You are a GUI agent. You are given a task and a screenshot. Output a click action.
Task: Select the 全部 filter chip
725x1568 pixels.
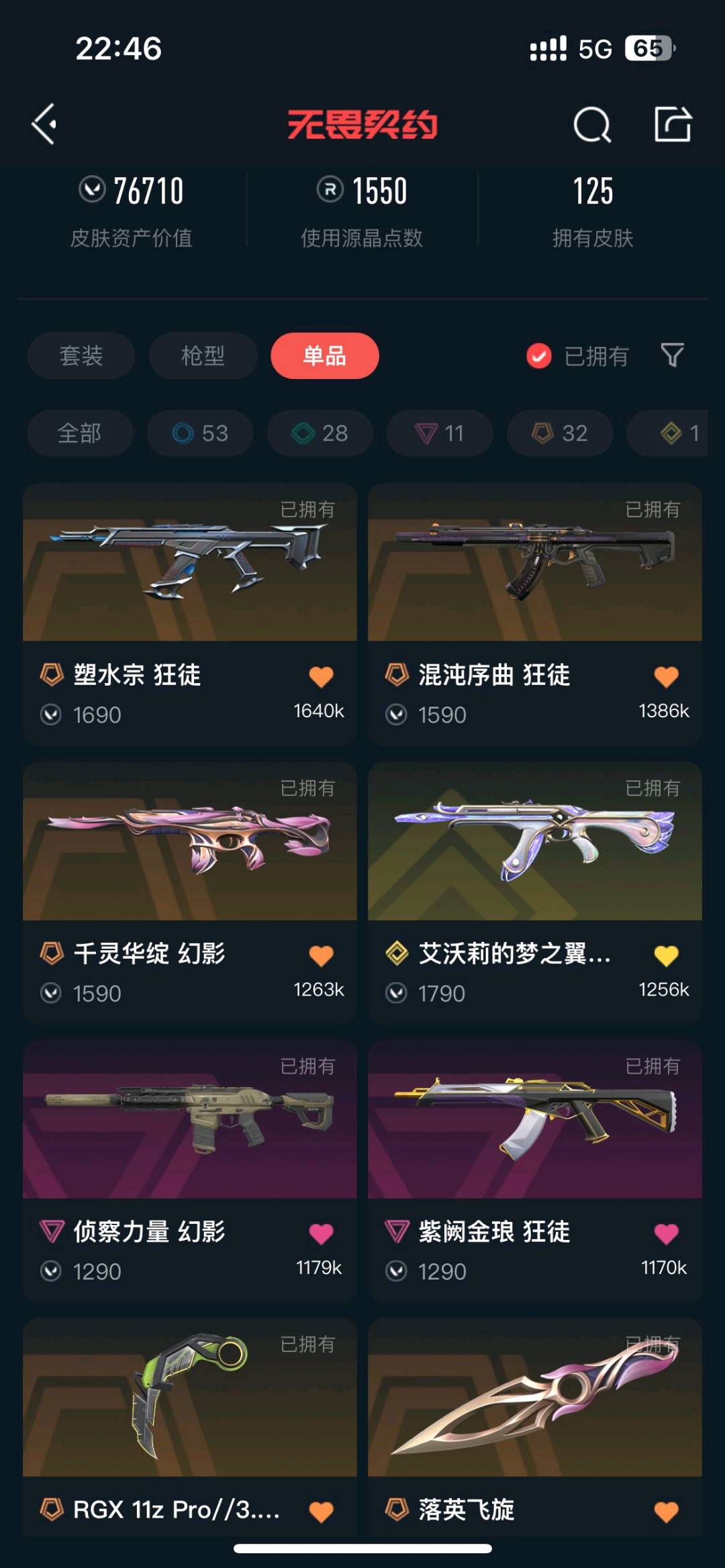coord(80,433)
